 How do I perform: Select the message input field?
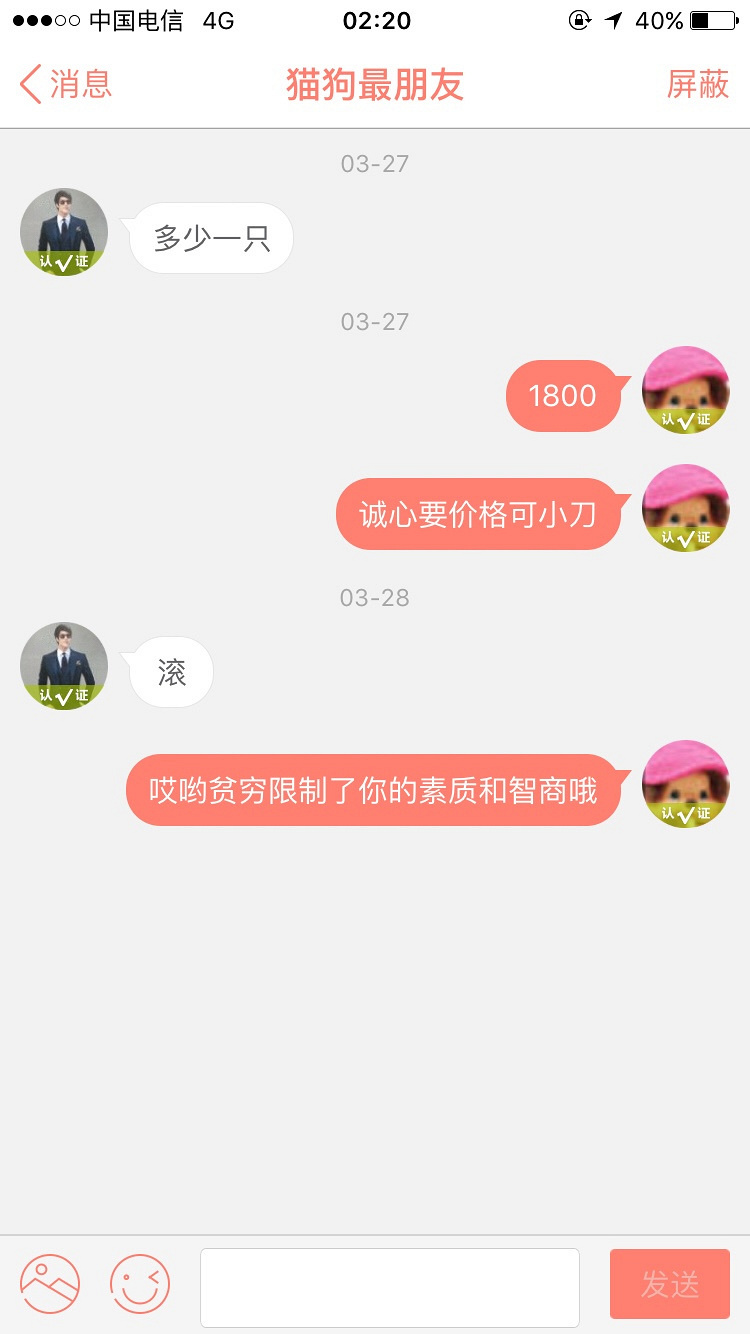[x=390, y=1285]
